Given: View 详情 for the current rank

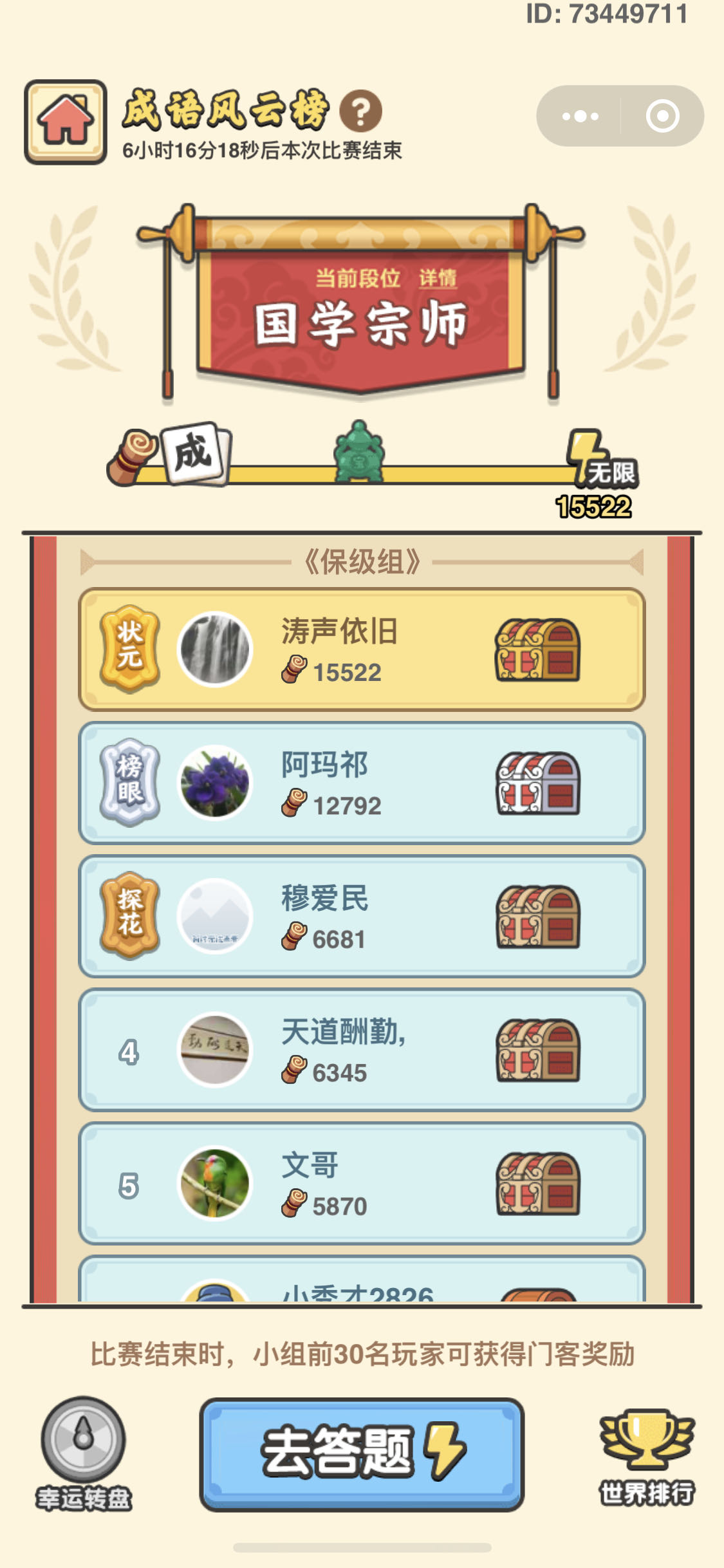Looking at the screenshot, I should coord(438,278).
